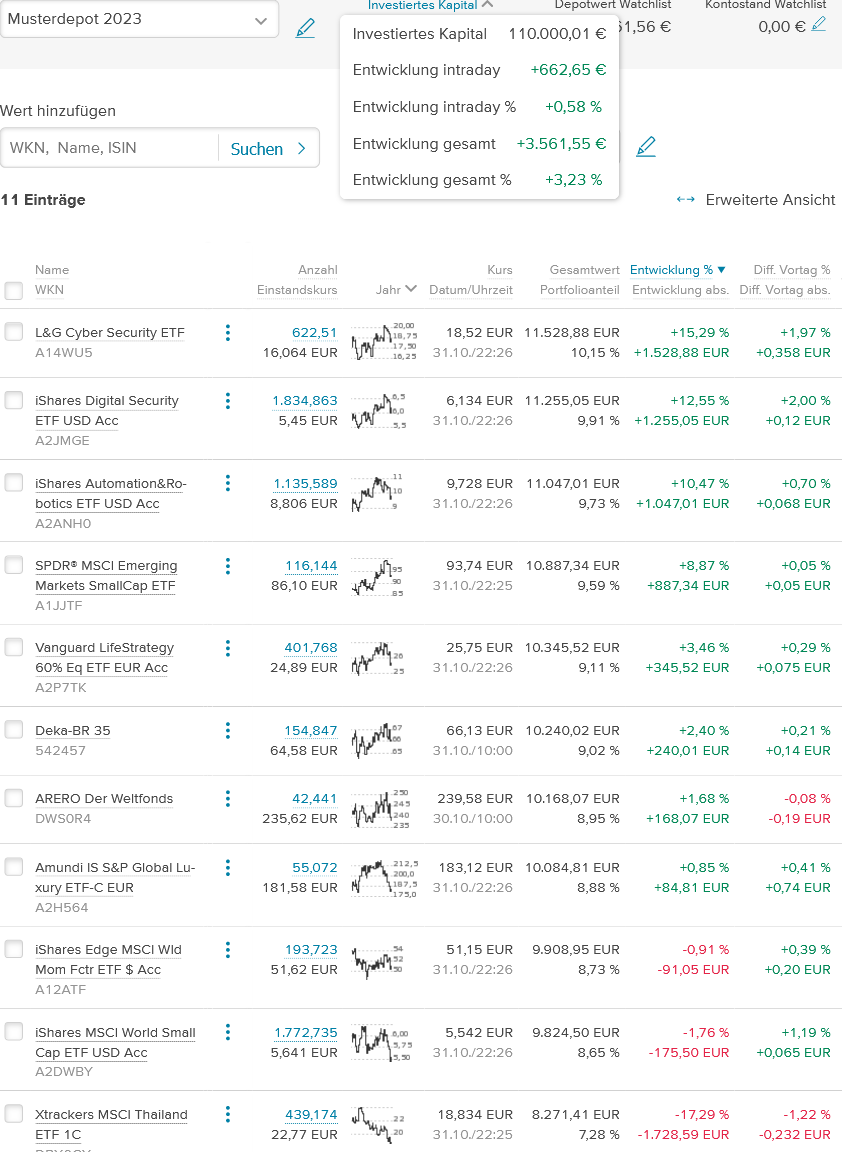Edit the watchlist name with the pencil icon
This screenshot has width=842, height=1152.
coord(305,29)
